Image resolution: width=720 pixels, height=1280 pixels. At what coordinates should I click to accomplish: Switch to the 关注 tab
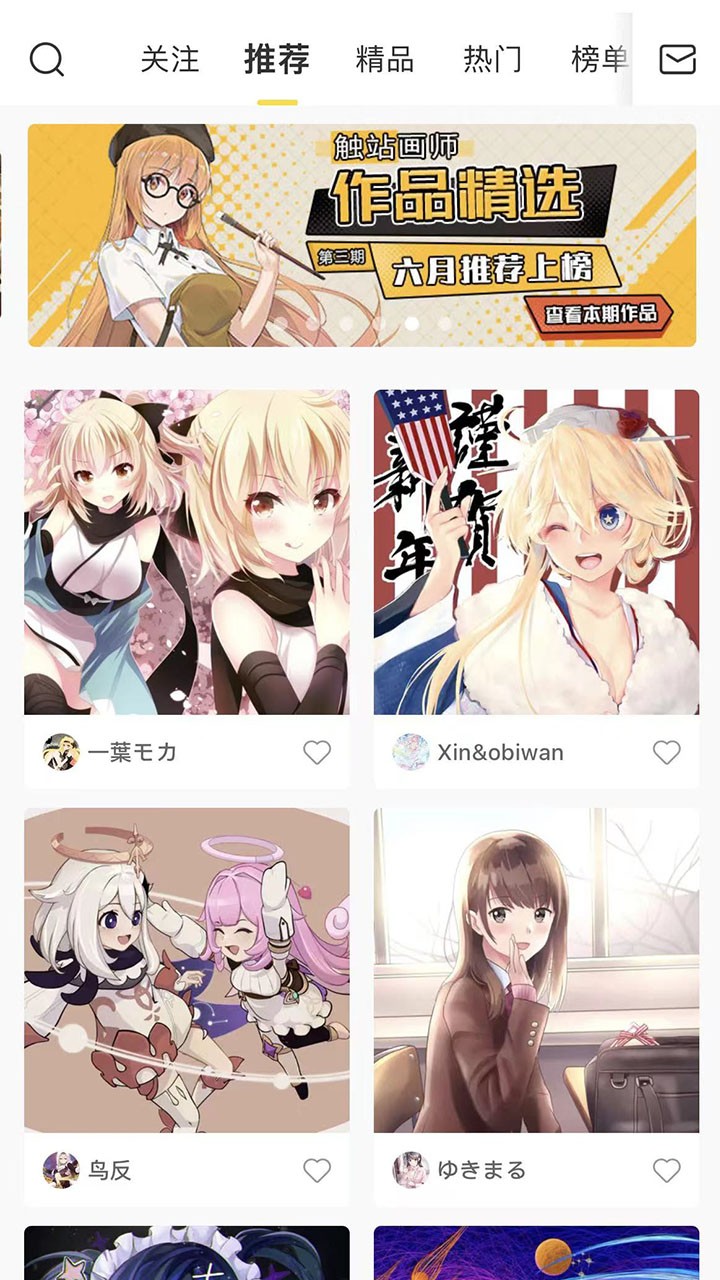tap(170, 60)
